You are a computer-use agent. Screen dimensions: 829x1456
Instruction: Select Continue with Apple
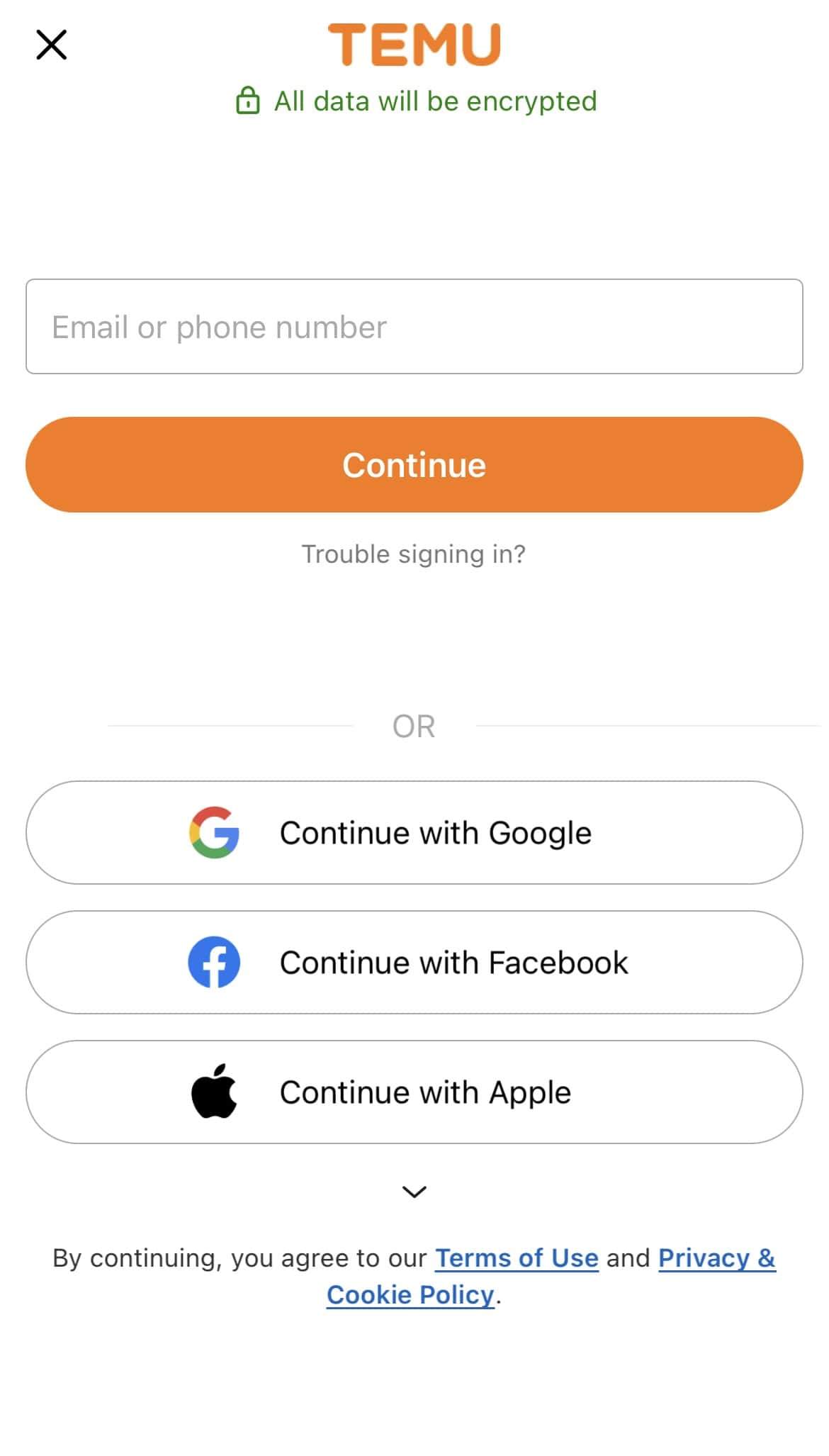pyautogui.click(x=414, y=1092)
